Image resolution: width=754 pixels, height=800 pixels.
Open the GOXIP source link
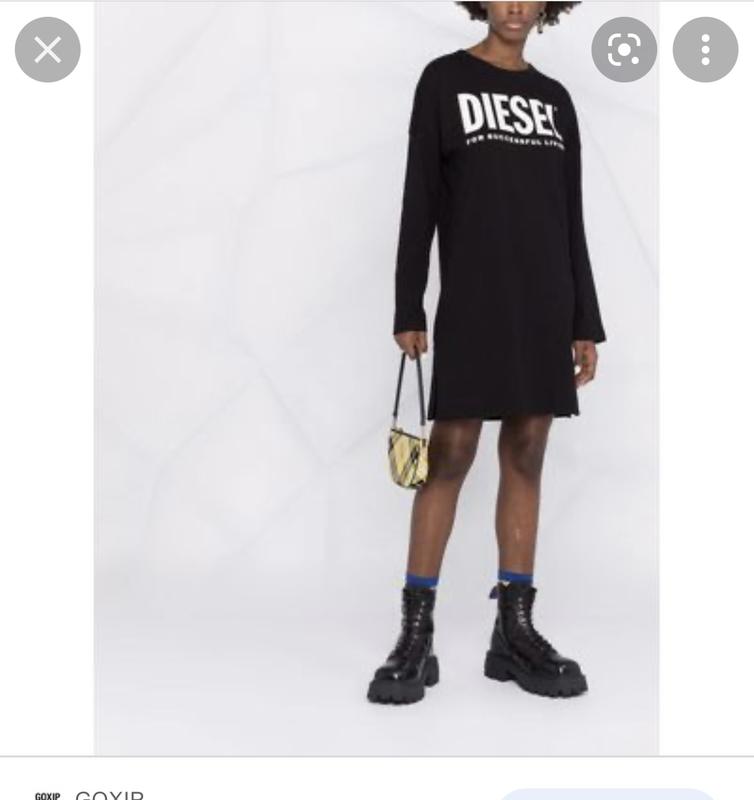[108, 795]
